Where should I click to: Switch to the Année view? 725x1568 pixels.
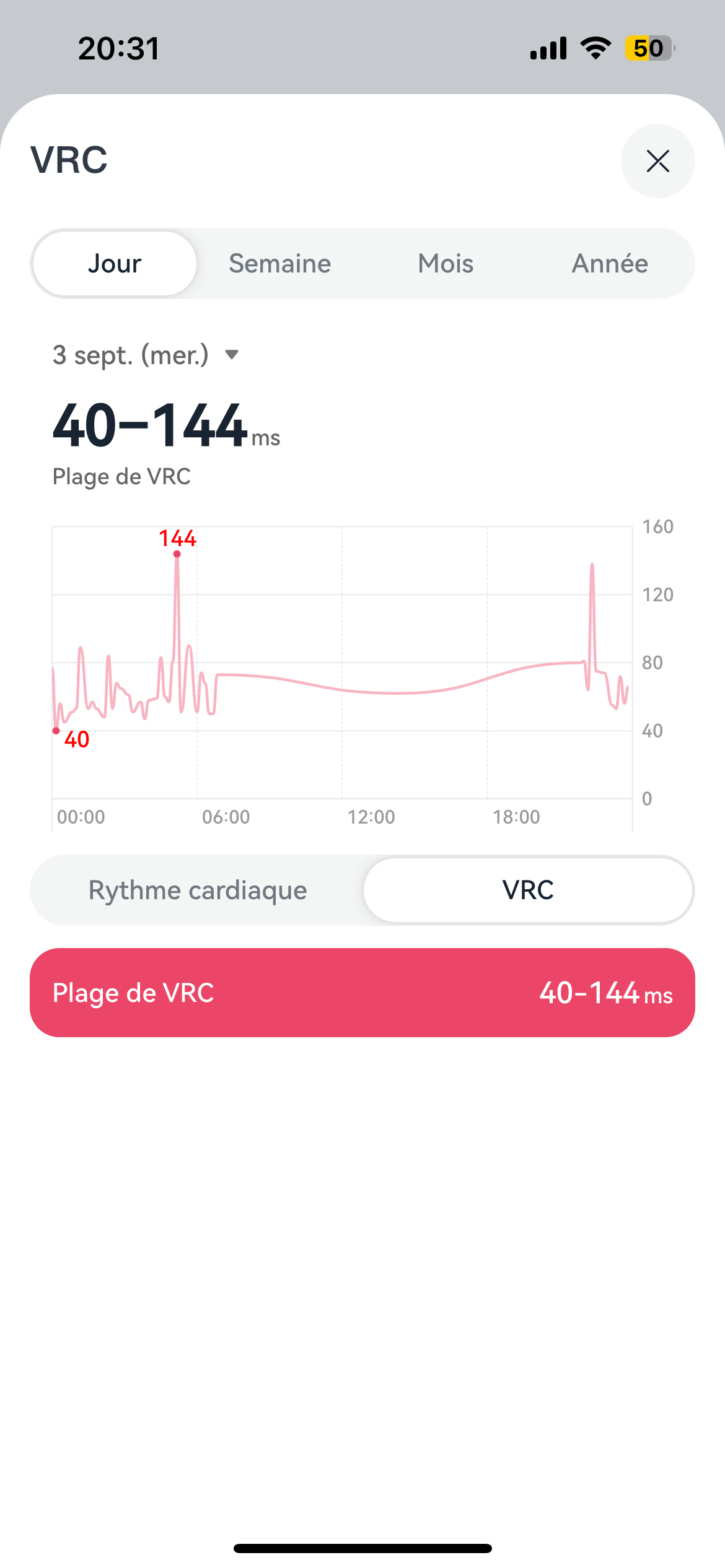[x=610, y=264]
